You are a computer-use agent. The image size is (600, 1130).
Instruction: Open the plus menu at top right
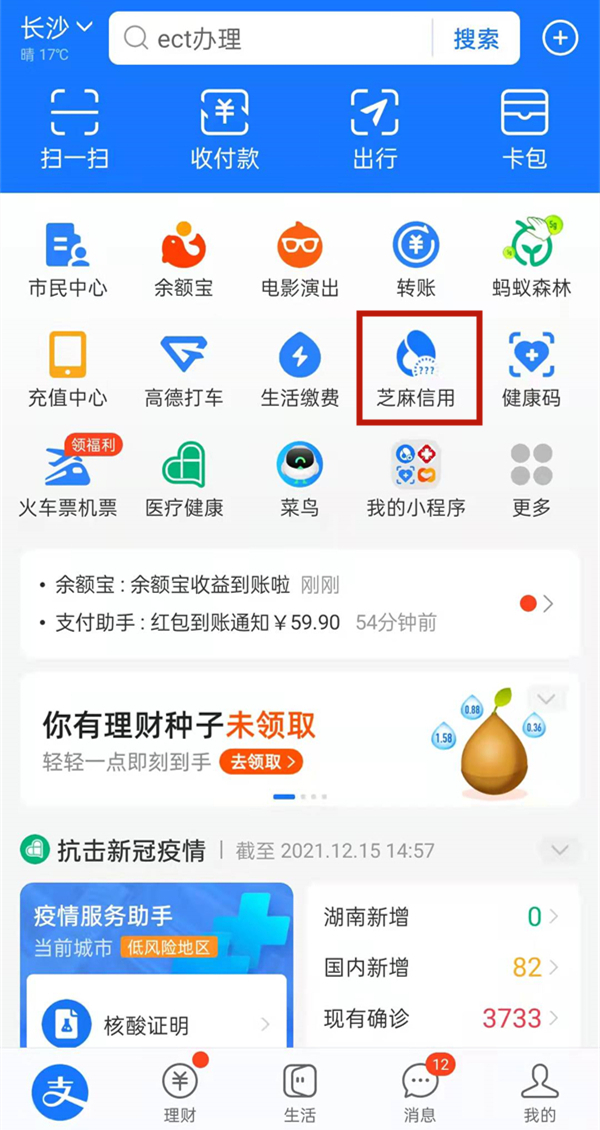coord(560,39)
